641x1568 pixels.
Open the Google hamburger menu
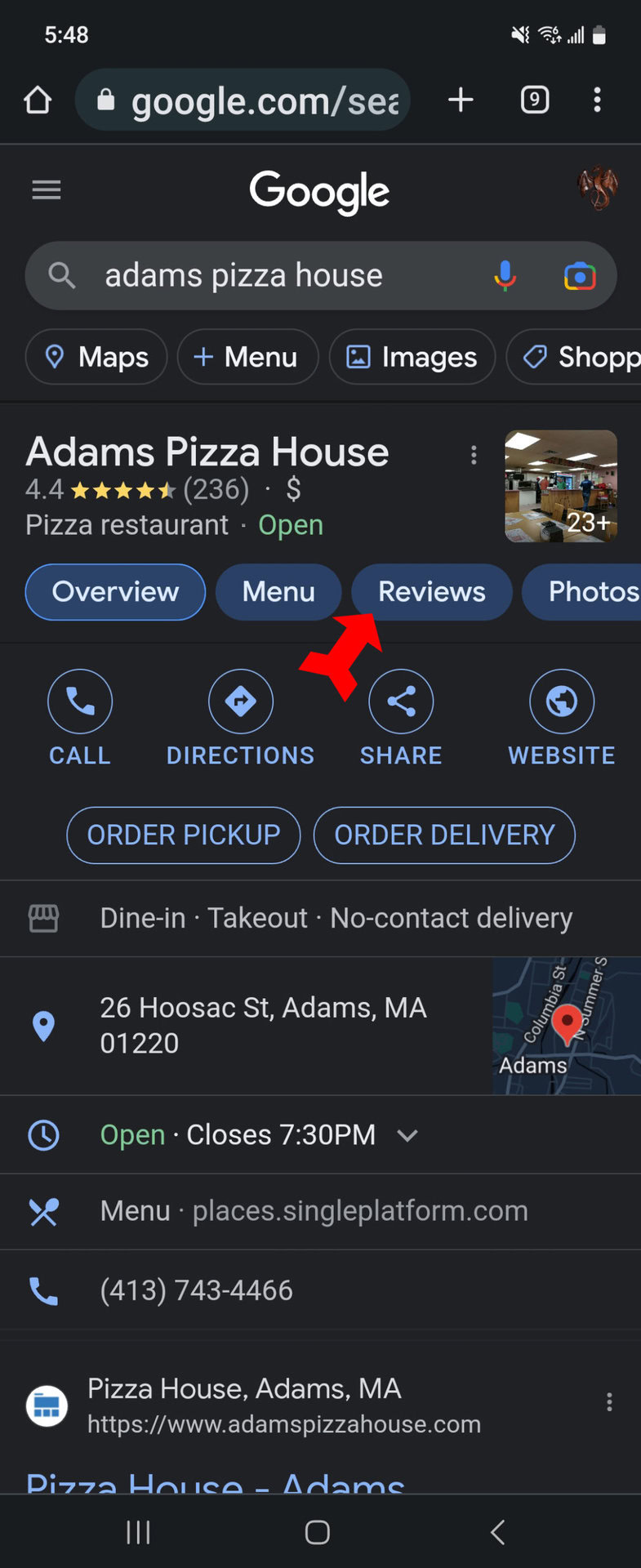[x=46, y=190]
